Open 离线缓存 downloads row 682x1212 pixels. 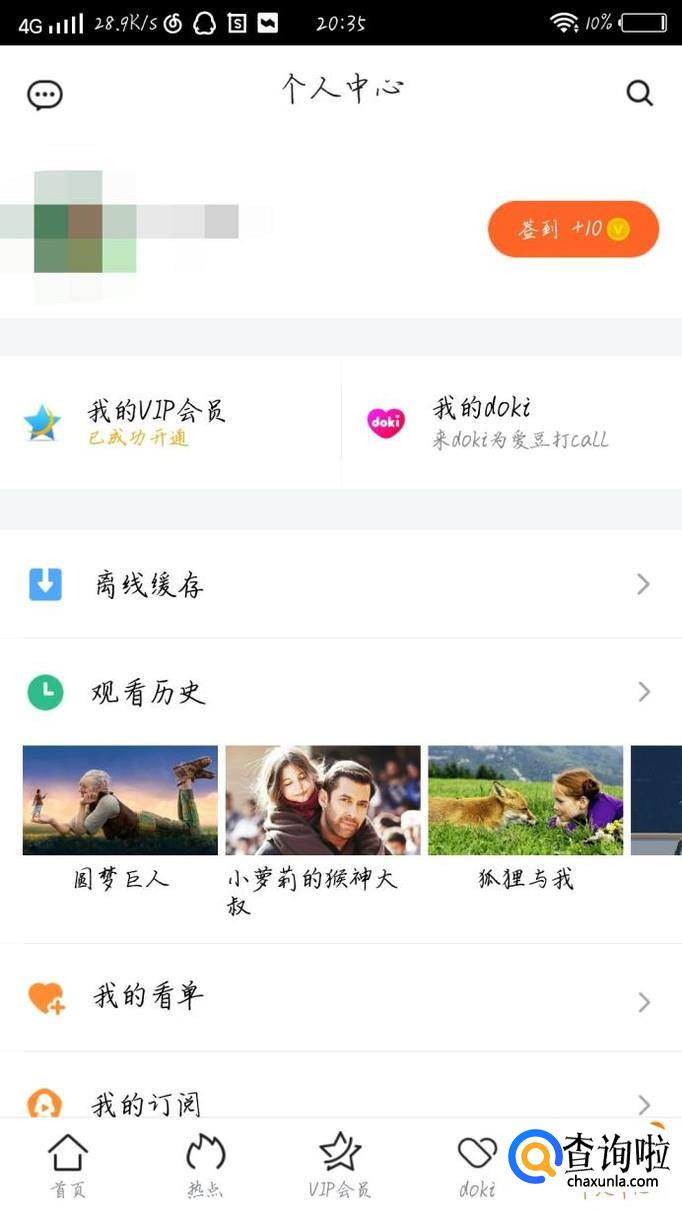(341, 585)
